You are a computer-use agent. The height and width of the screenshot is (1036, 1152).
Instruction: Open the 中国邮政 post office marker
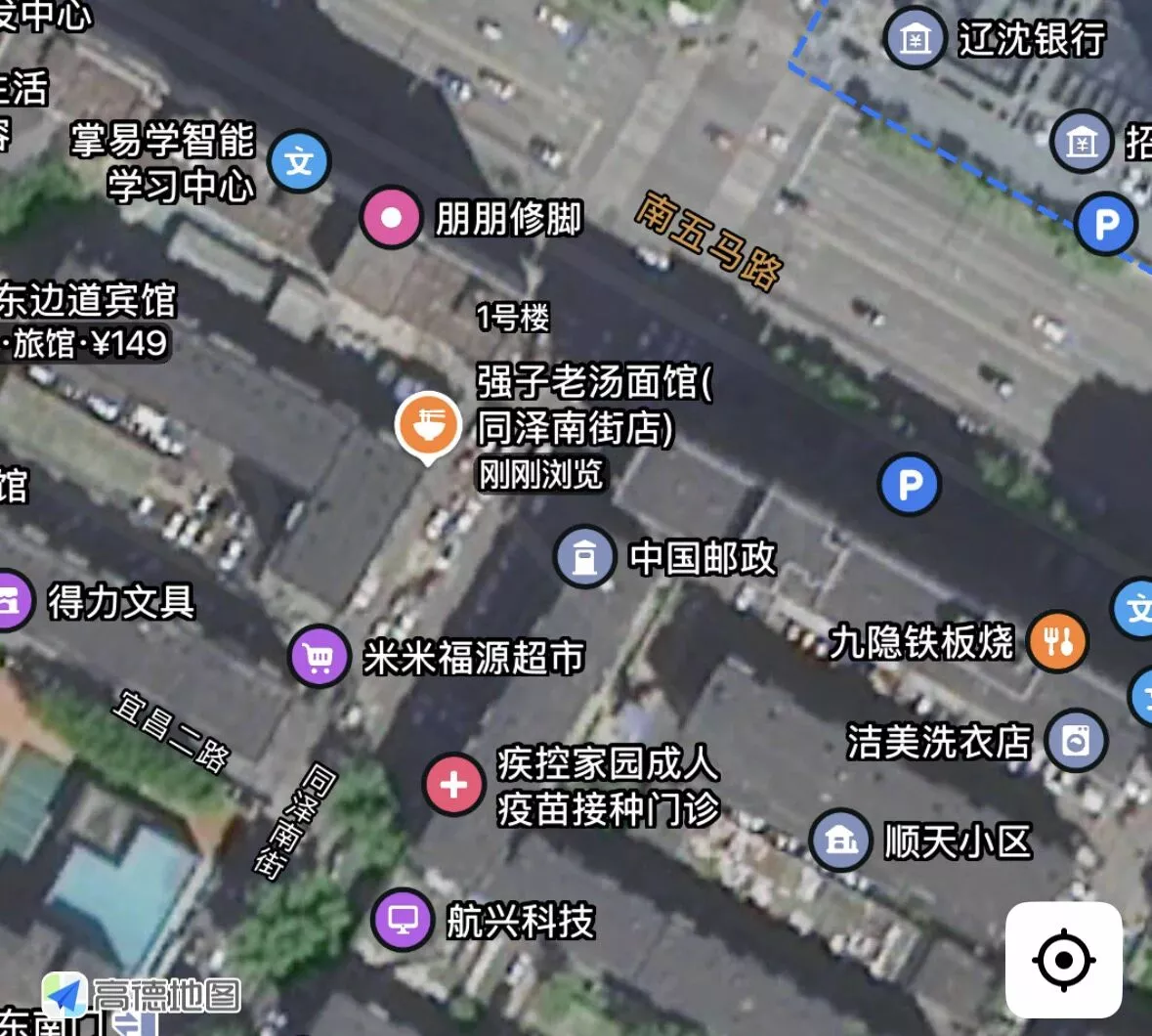tap(584, 557)
